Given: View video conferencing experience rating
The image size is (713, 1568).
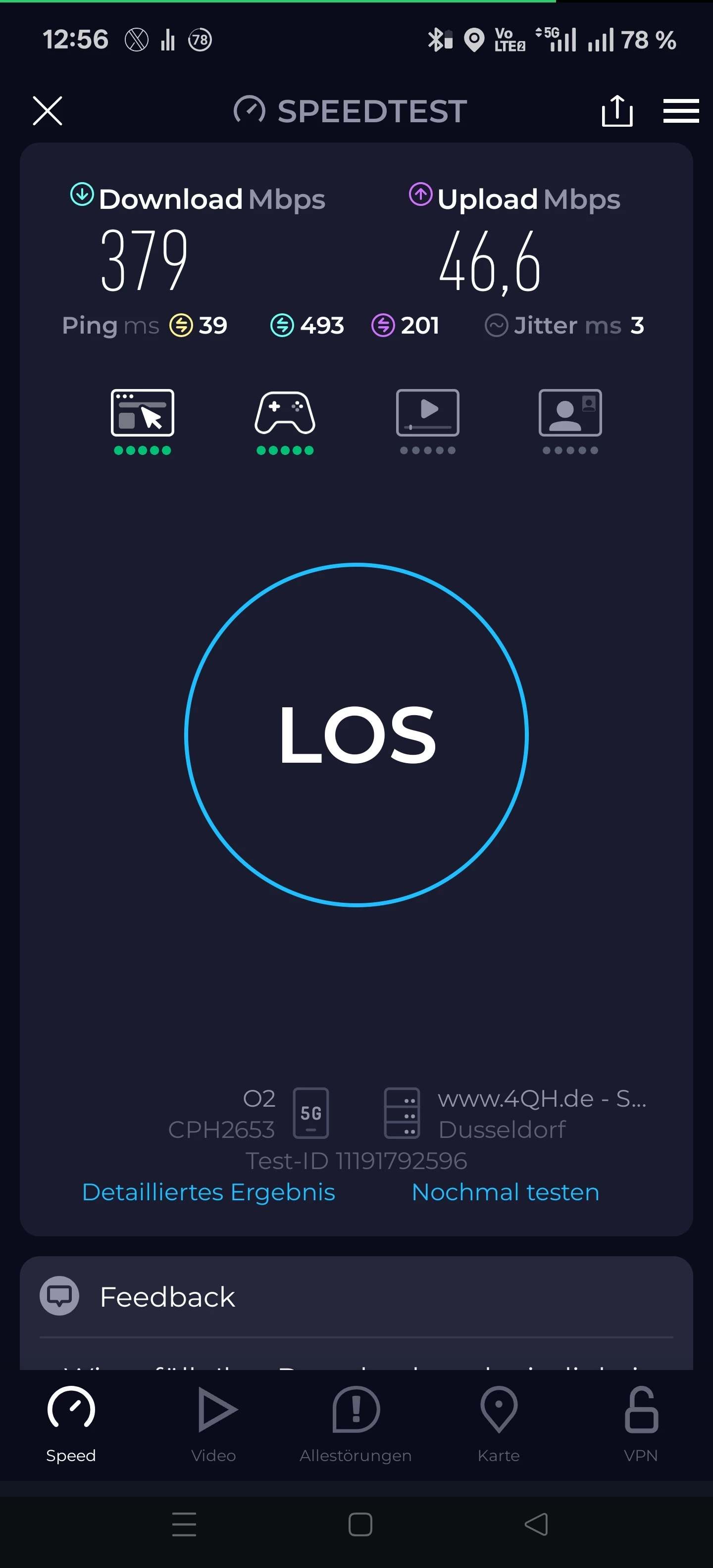Looking at the screenshot, I should (570, 421).
